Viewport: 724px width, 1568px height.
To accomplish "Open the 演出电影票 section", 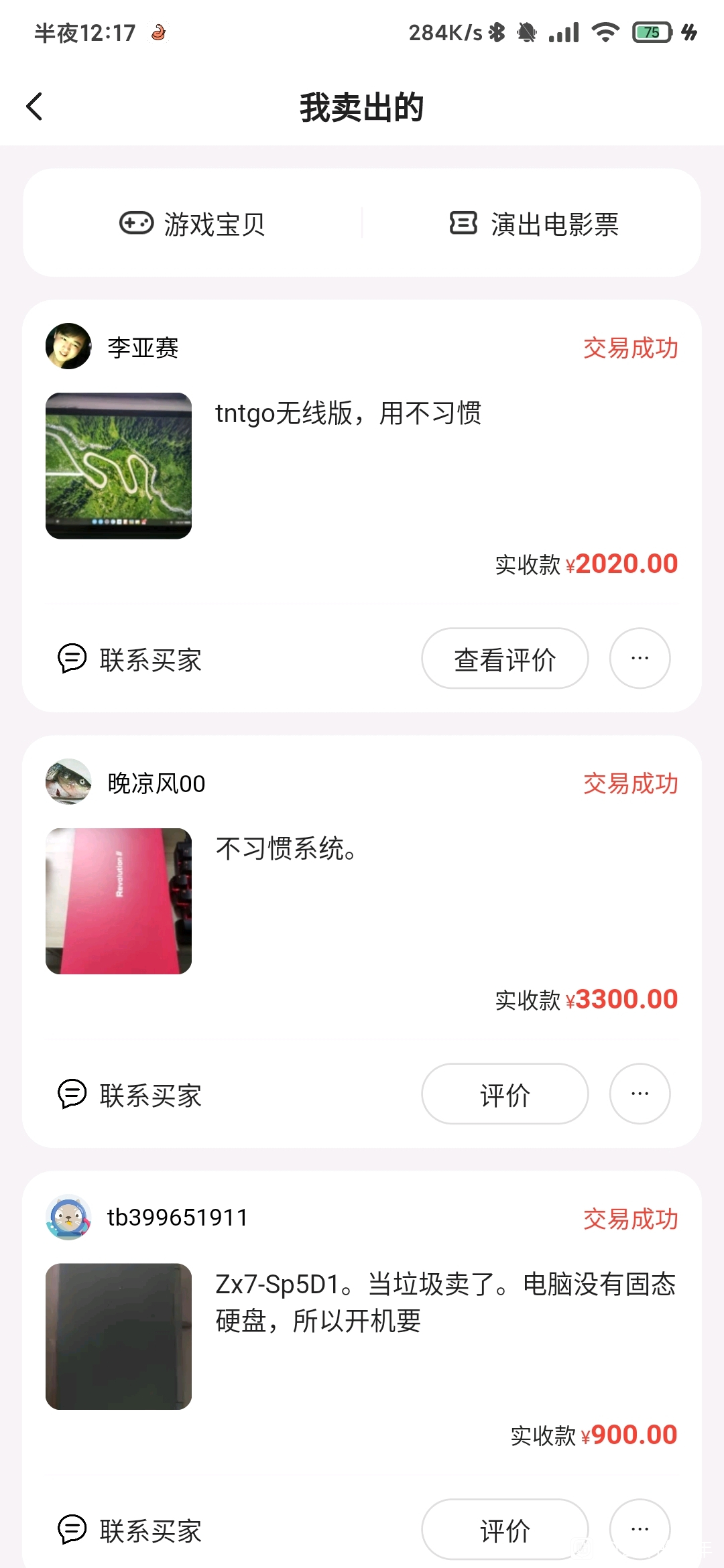I will [534, 224].
